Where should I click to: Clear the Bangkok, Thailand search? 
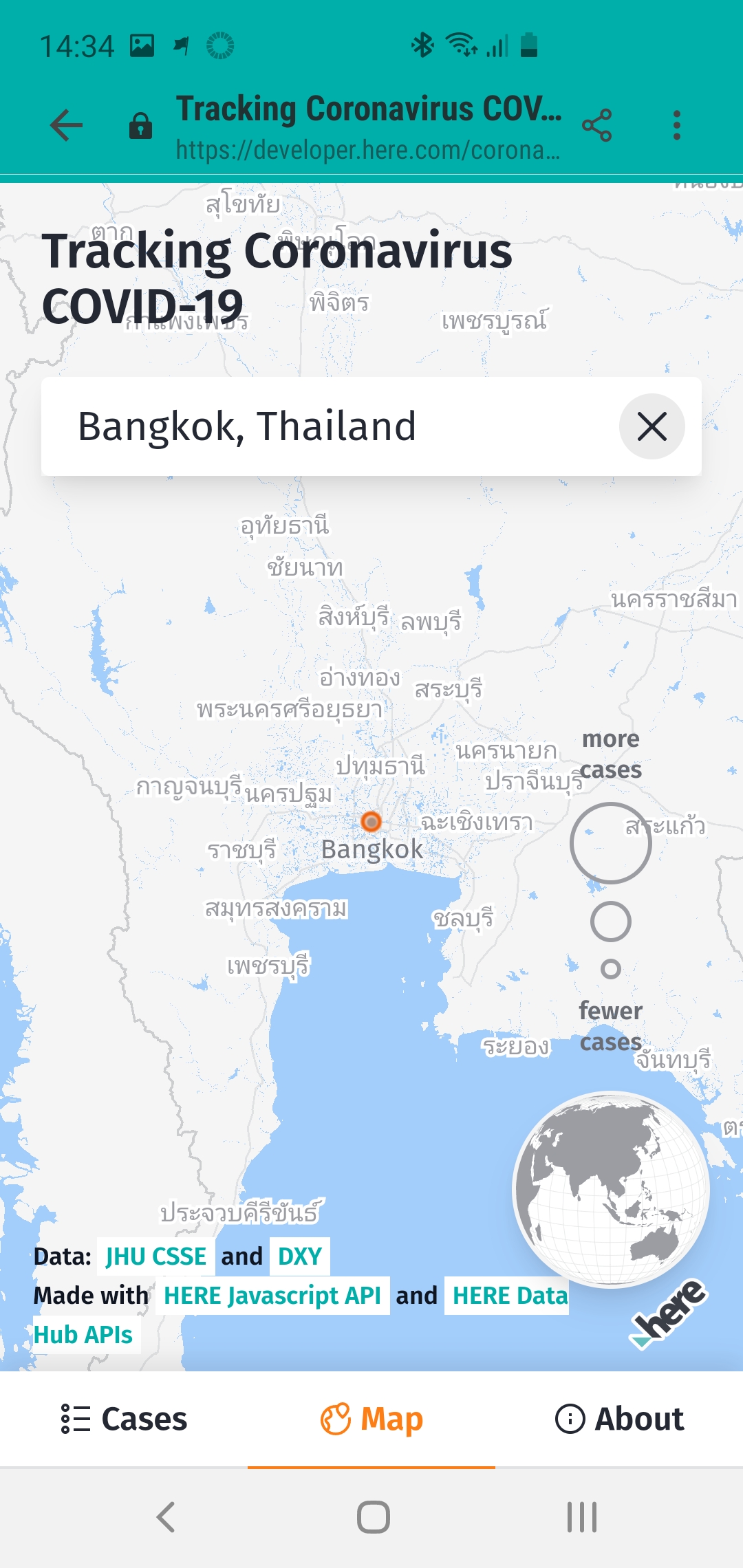click(x=652, y=426)
